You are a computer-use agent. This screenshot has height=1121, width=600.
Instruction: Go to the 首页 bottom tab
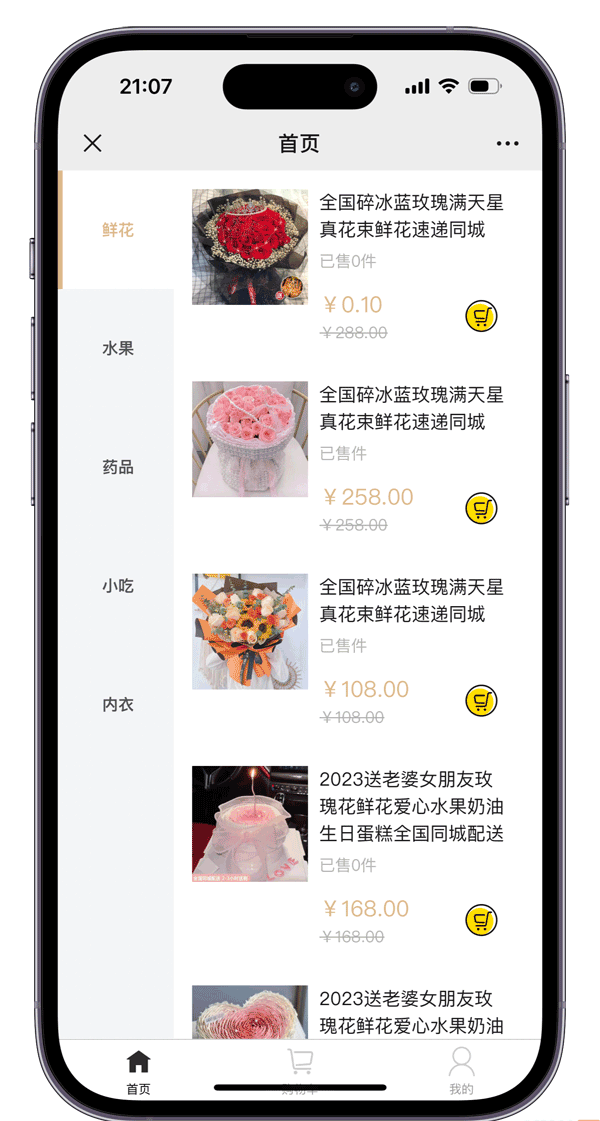(139, 1072)
